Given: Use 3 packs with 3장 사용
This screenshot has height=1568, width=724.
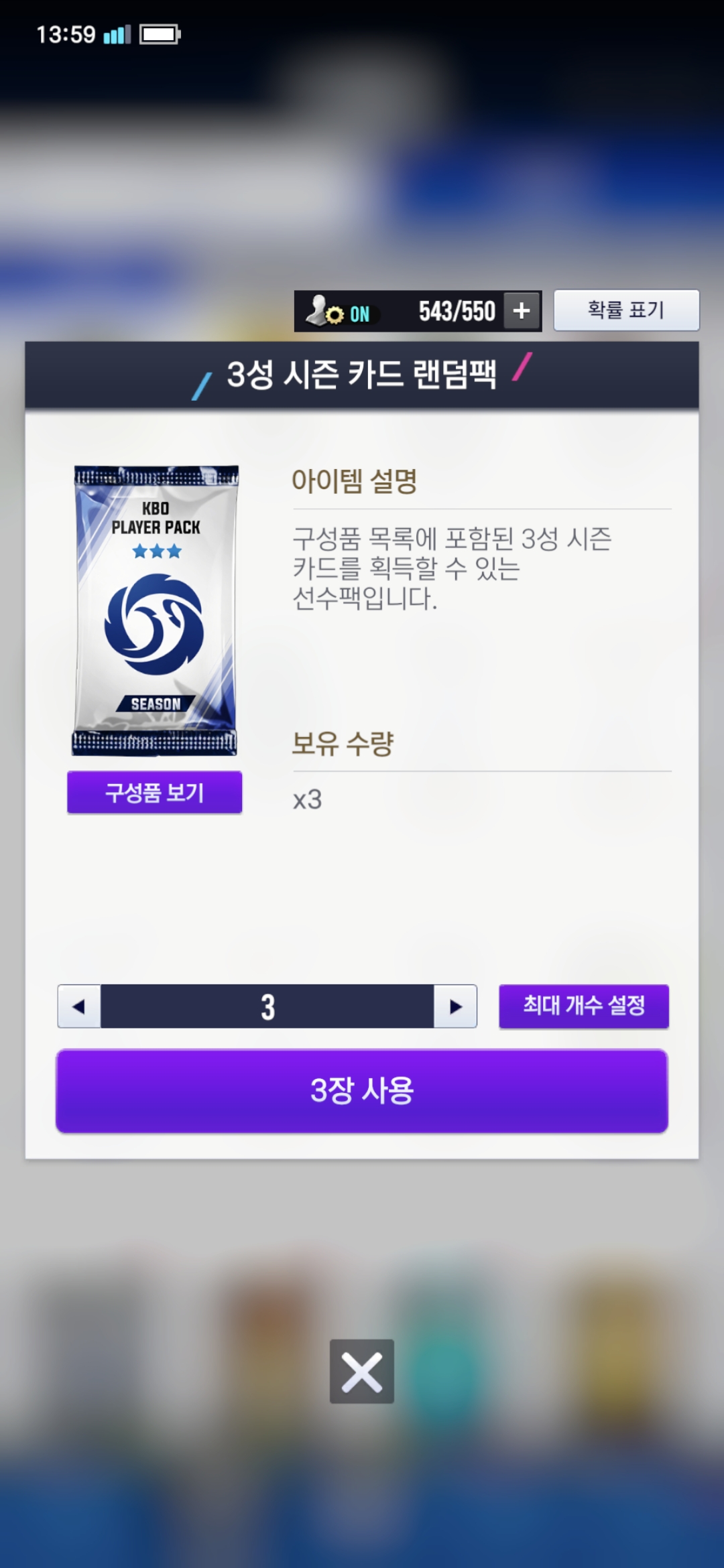Looking at the screenshot, I should coord(362,1091).
